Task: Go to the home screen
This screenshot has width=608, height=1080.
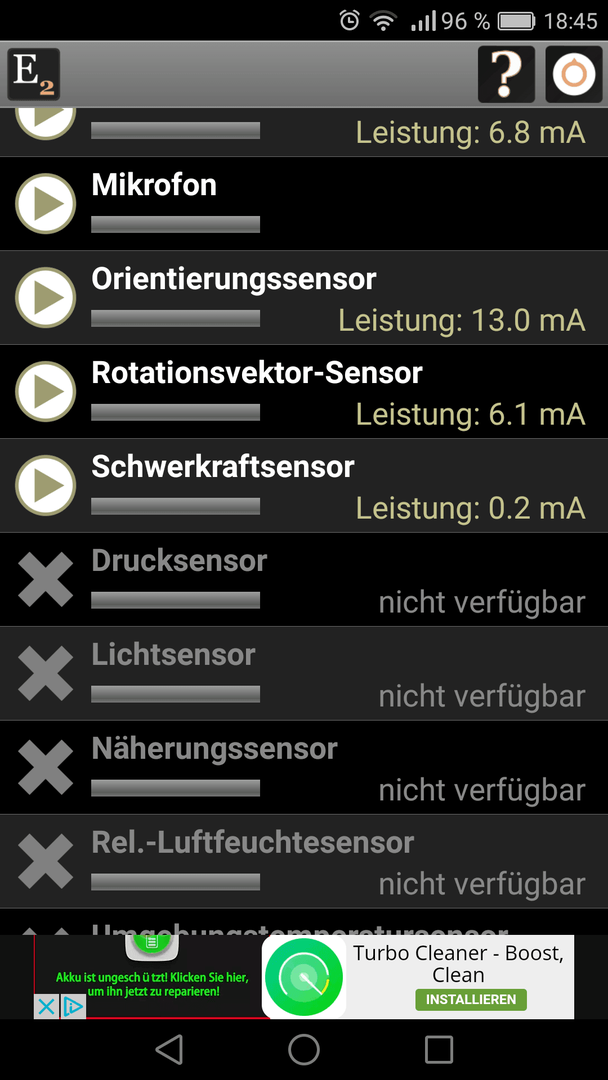Action: 304,1050
